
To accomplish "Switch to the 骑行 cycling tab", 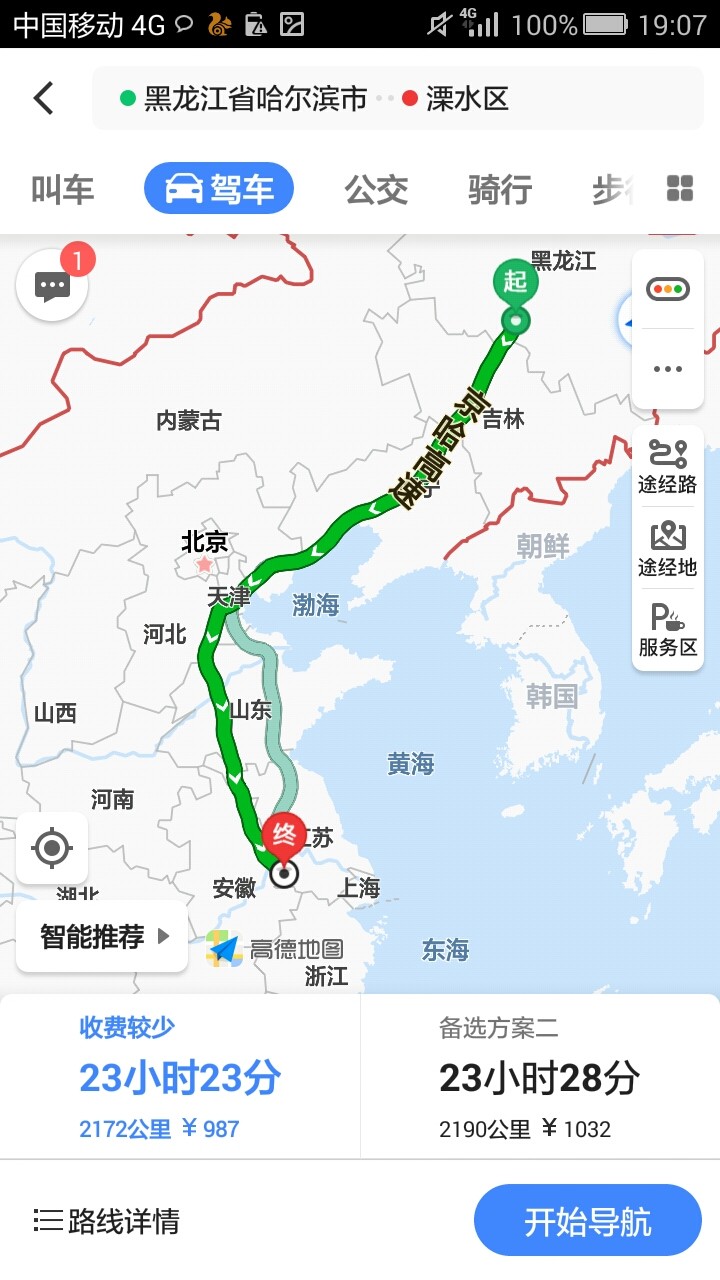I will point(499,189).
